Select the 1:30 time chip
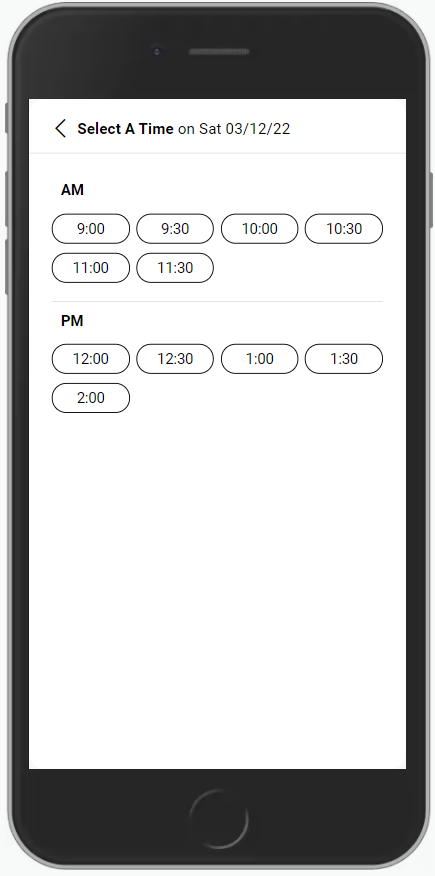Viewport: 435px width, 876px height. (344, 359)
